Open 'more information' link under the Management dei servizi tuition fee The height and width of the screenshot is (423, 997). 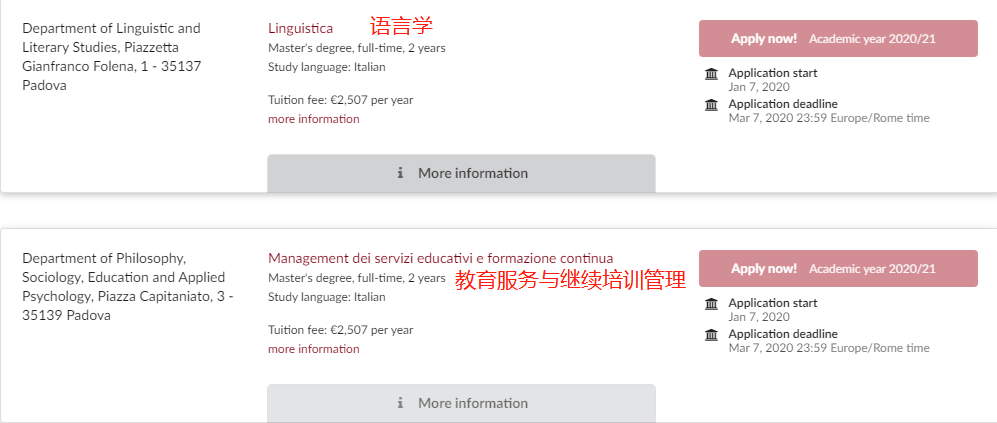pos(313,349)
